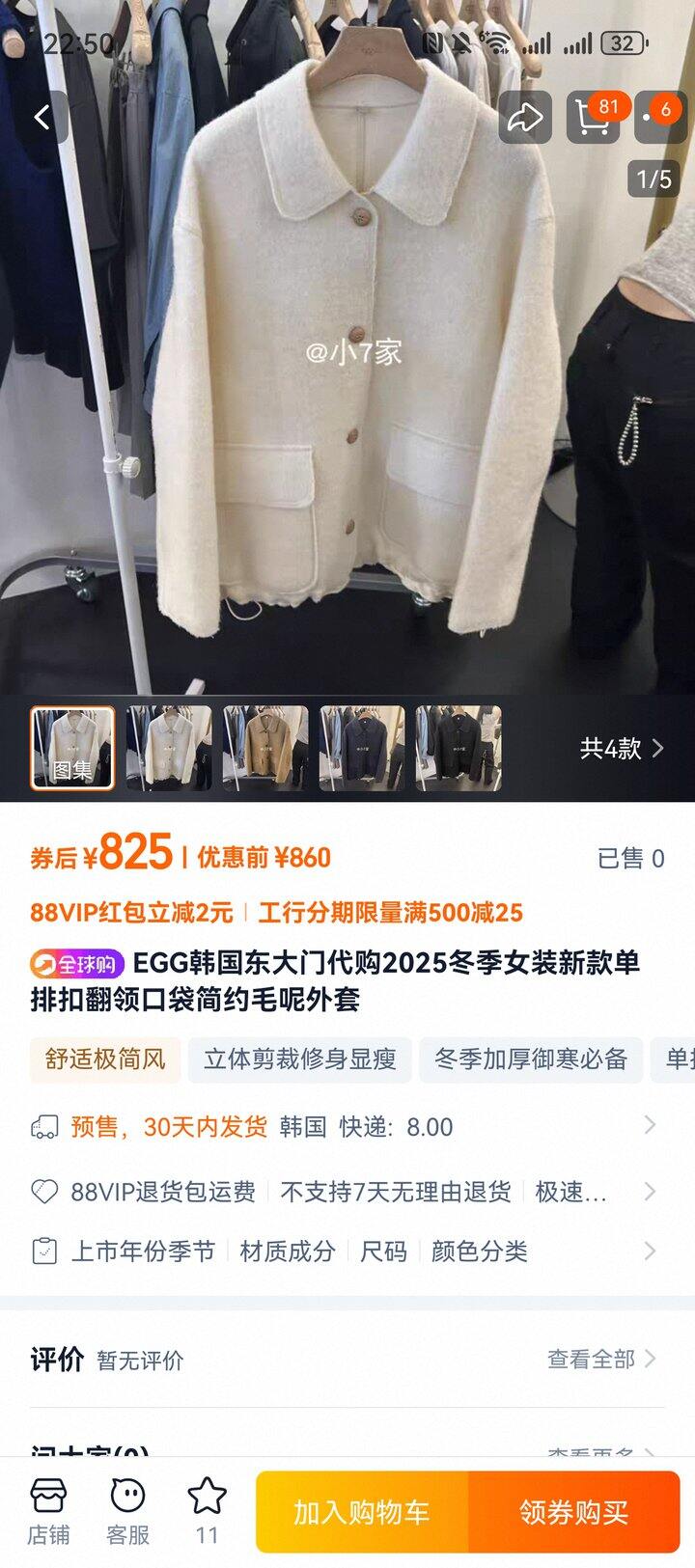The width and height of the screenshot is (695, 1568).
Task: Visit the 店铺 store page
Action: click(x=48, y=1512)
